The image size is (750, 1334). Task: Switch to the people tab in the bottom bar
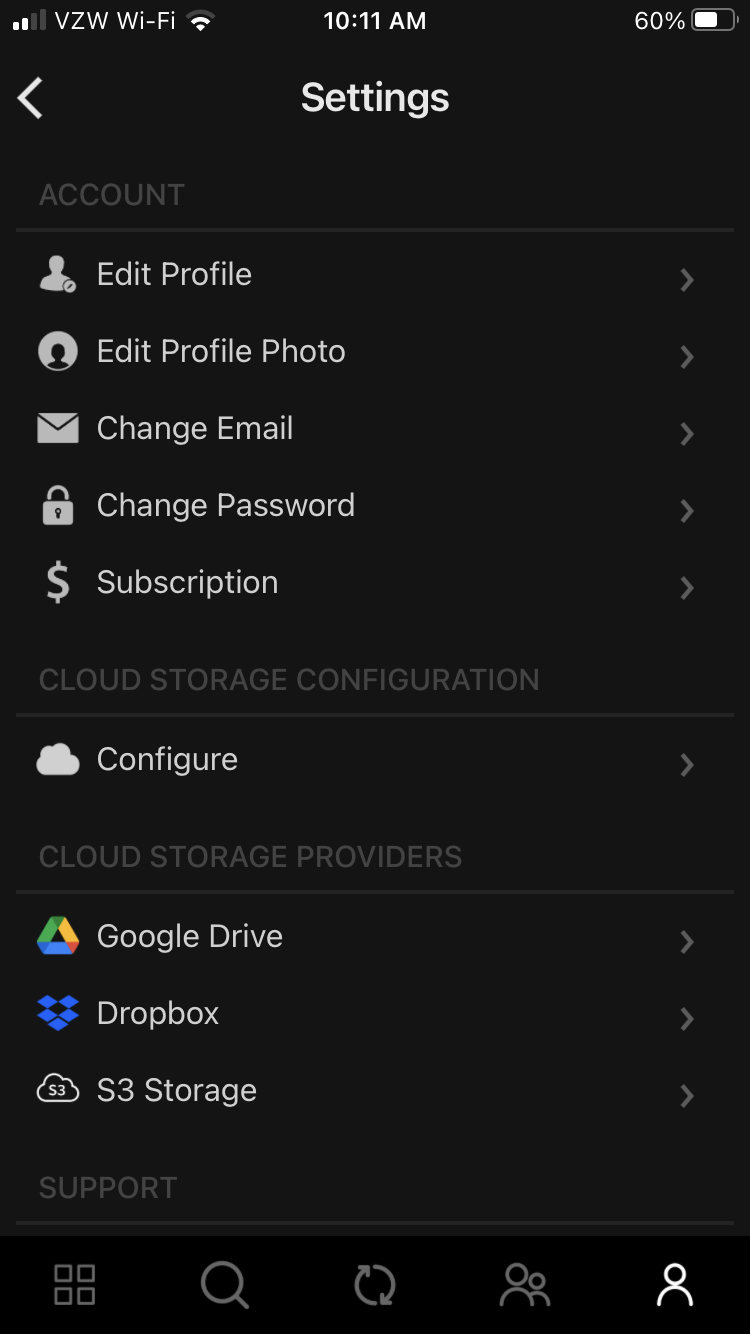pos(525,1285)
